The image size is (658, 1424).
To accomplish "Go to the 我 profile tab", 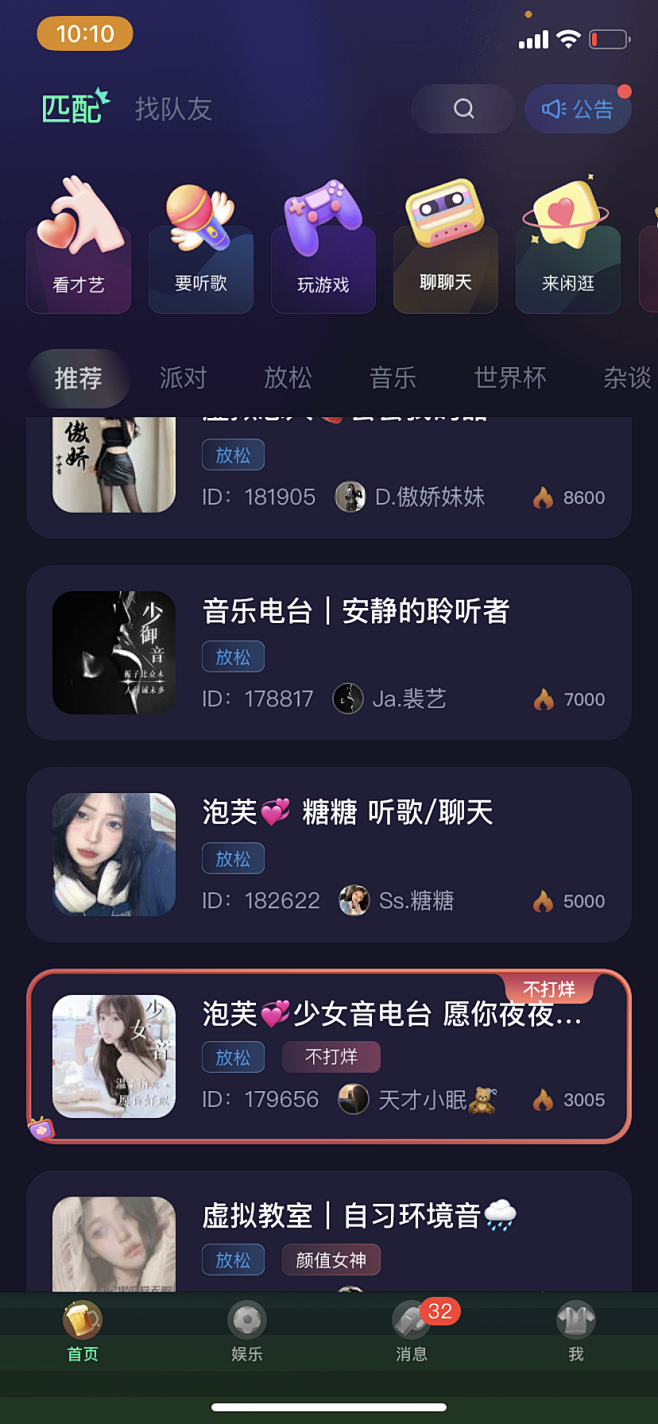I will 576,1332.
